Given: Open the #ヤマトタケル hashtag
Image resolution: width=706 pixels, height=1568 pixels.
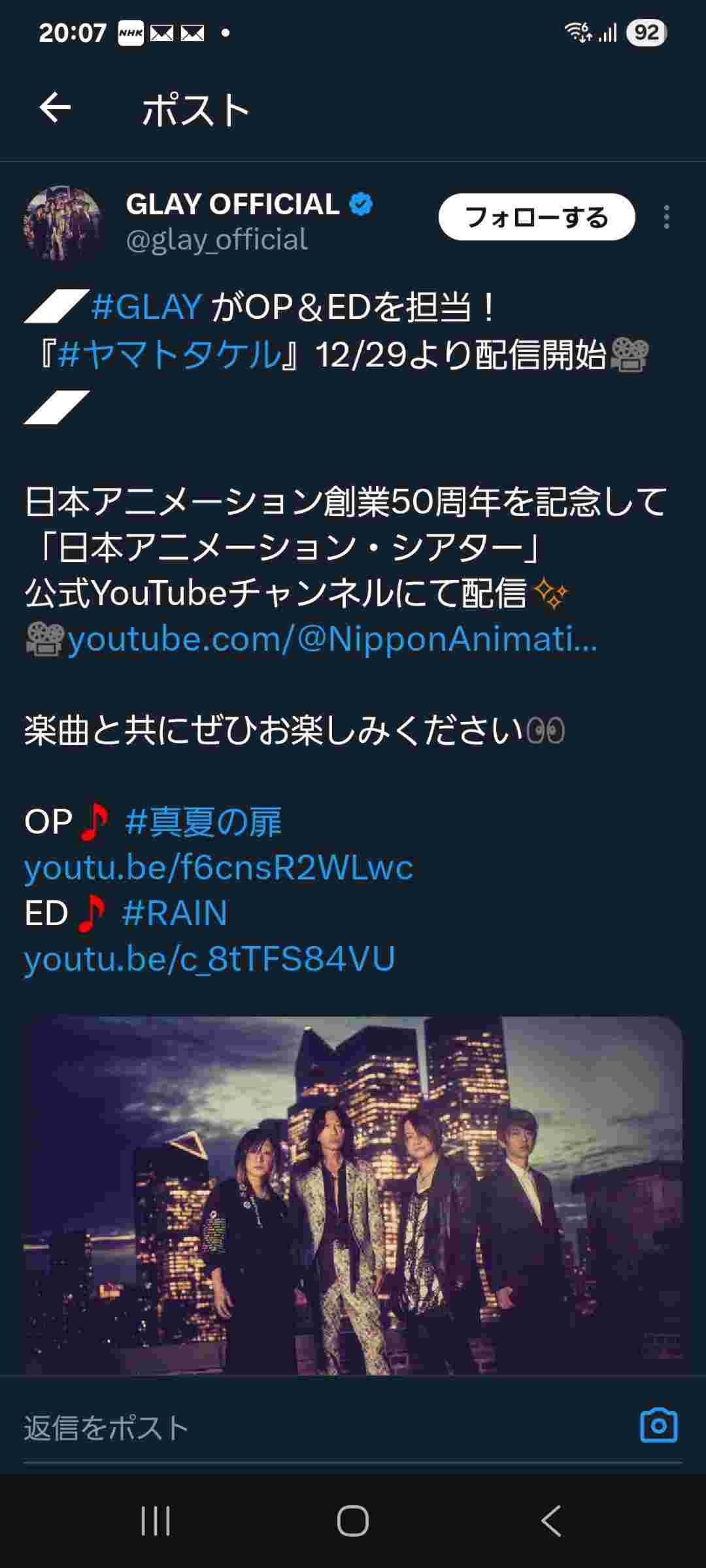Looking at the screenshot, I should click(169, 355).
